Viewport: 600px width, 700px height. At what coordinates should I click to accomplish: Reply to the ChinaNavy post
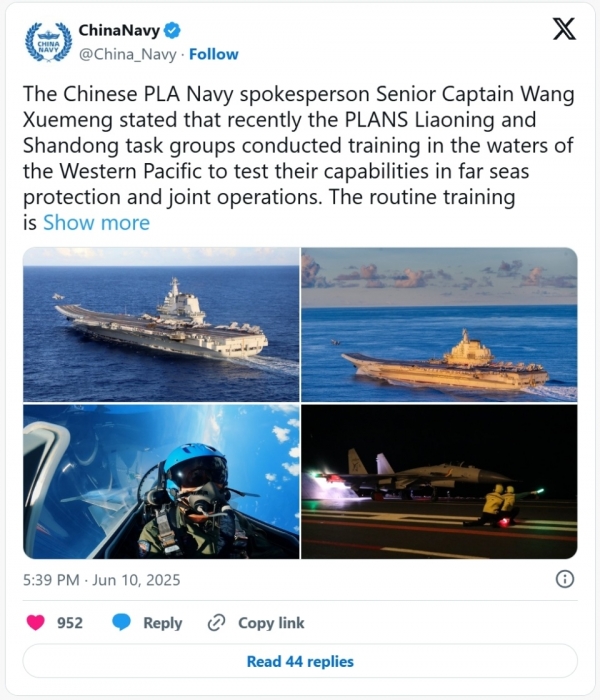[x=148, y=622]
